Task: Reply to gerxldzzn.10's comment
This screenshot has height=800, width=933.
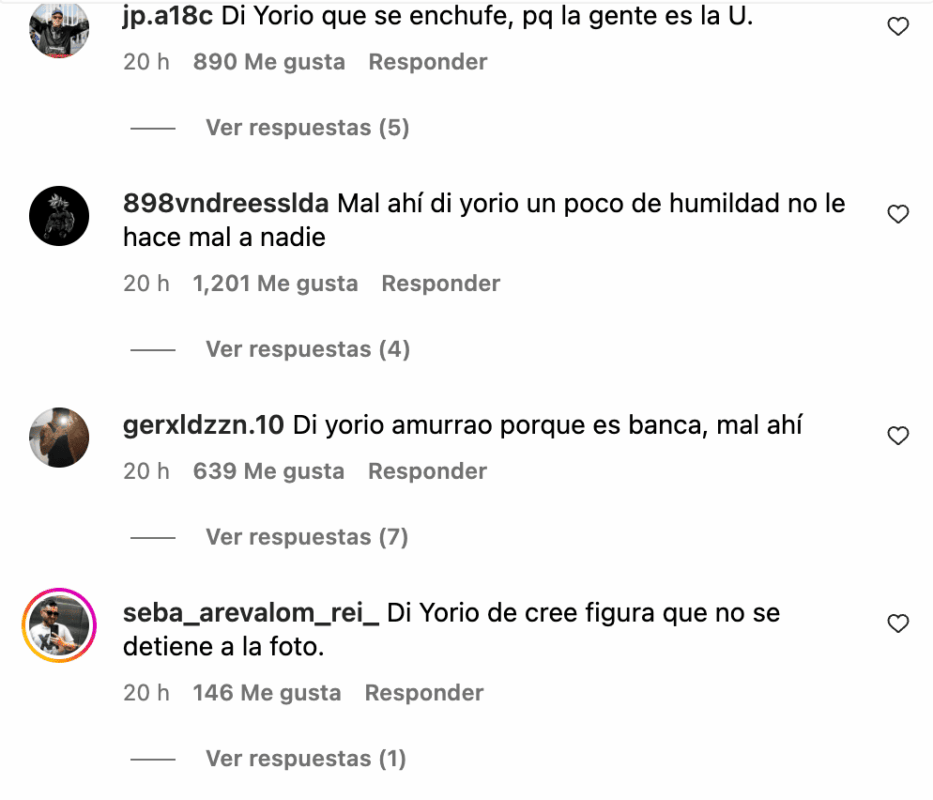Action: [x=427, y=471]
